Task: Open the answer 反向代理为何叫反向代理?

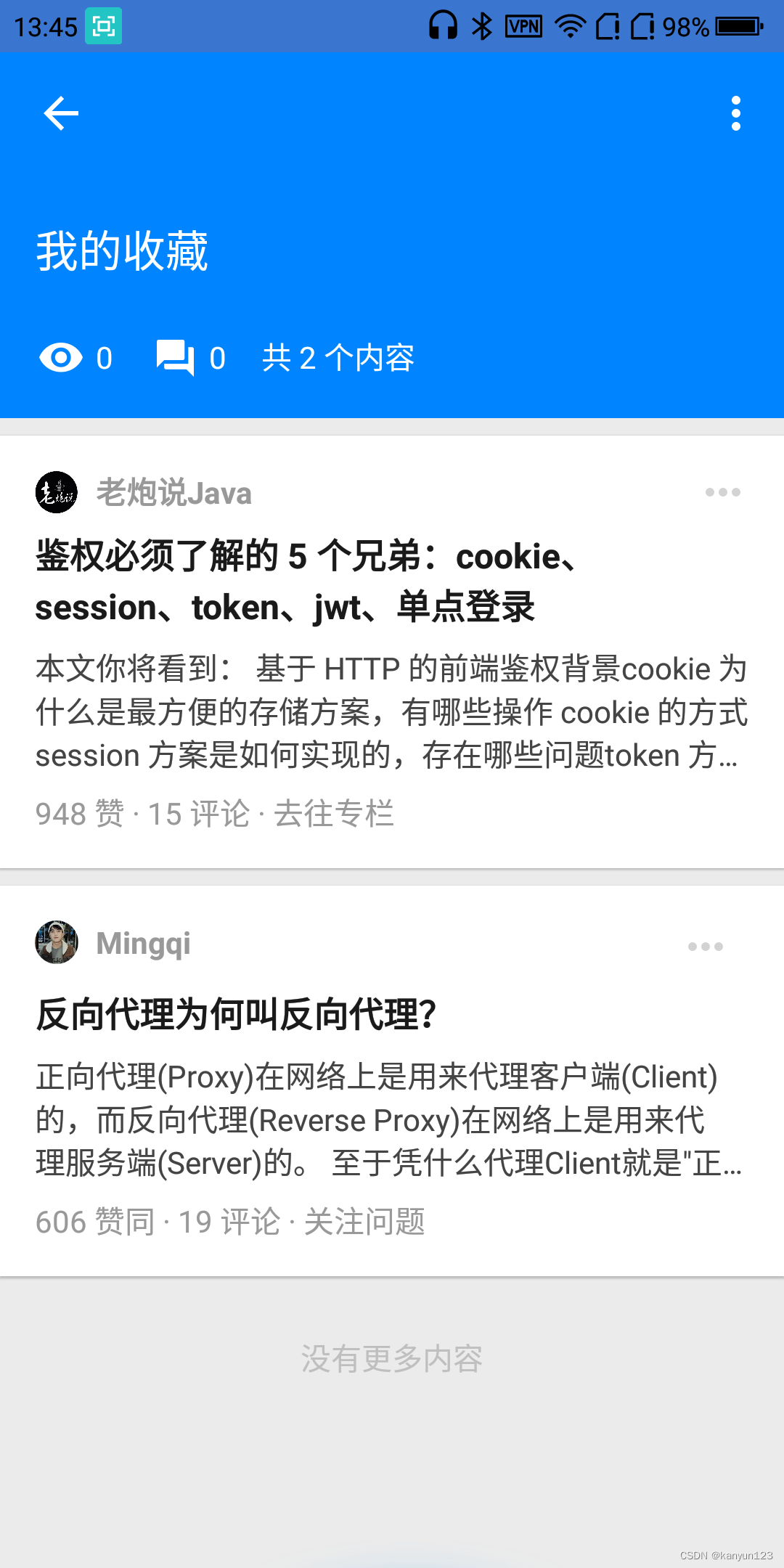Action: pos(236,1014)
